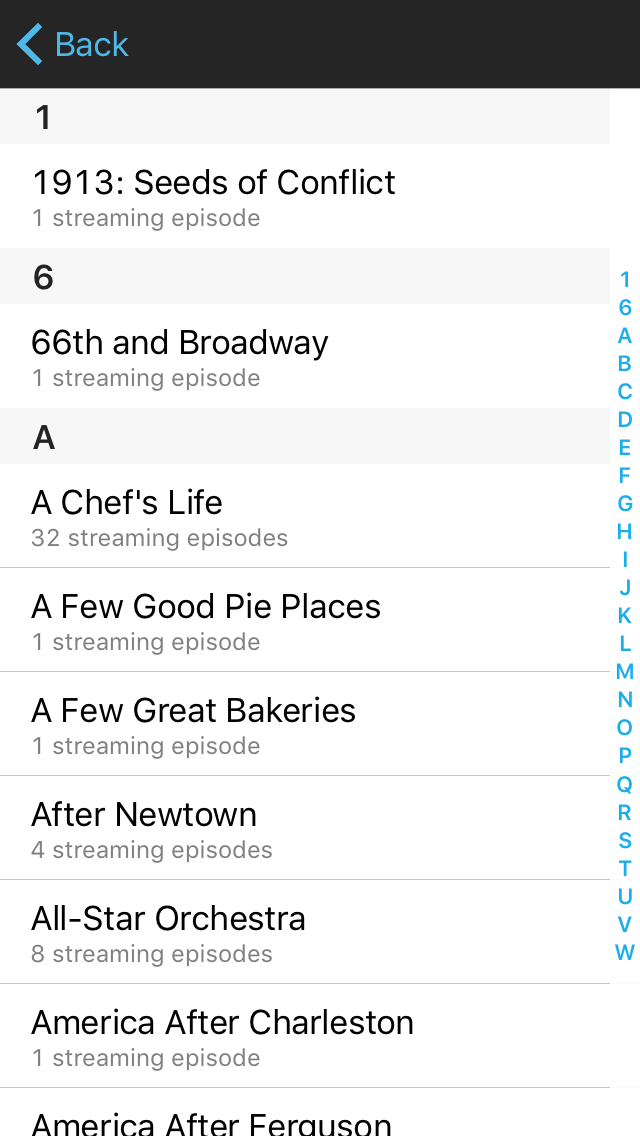This screenshot has height=1136, width=640.
Task: Open 1913: Seeds of Conflict
Action: [304, 196]
